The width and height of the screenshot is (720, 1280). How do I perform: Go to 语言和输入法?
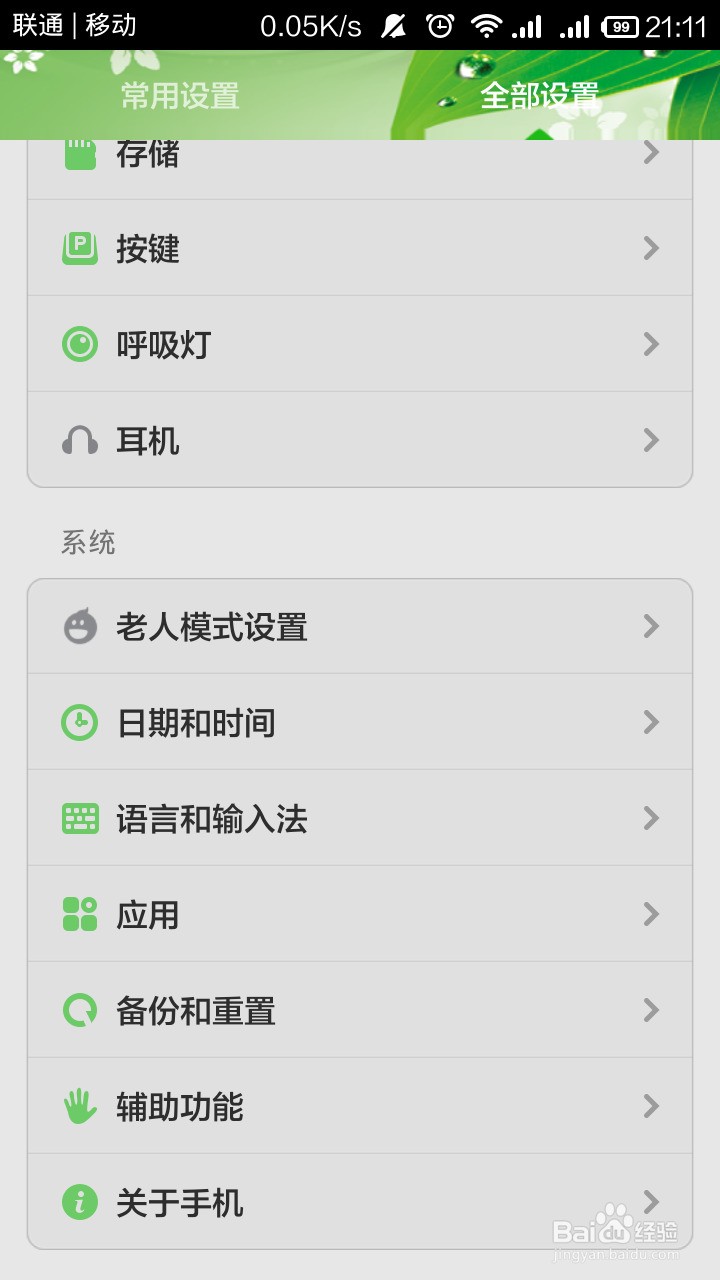pyautogui.click(x=360, y=818)
